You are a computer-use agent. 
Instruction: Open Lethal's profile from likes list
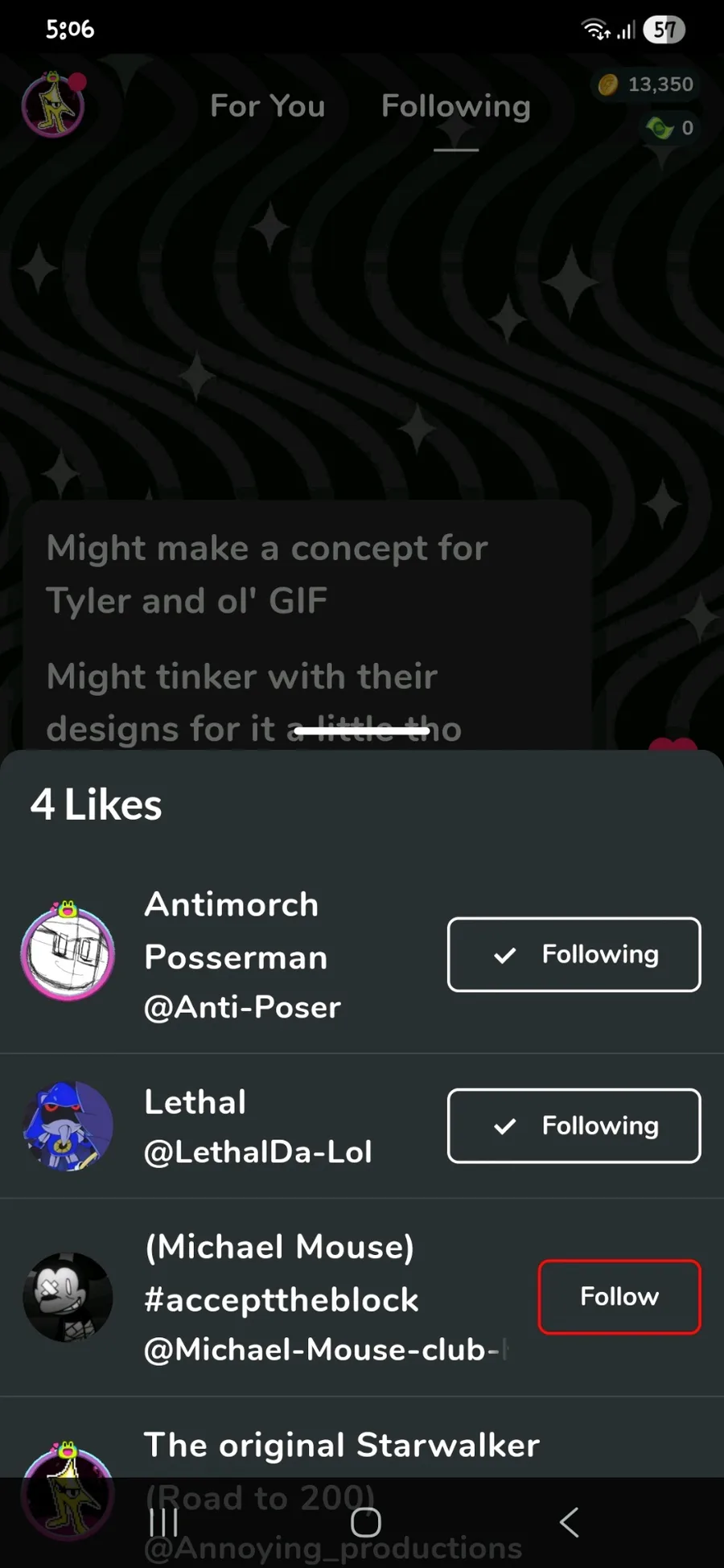362,1126
